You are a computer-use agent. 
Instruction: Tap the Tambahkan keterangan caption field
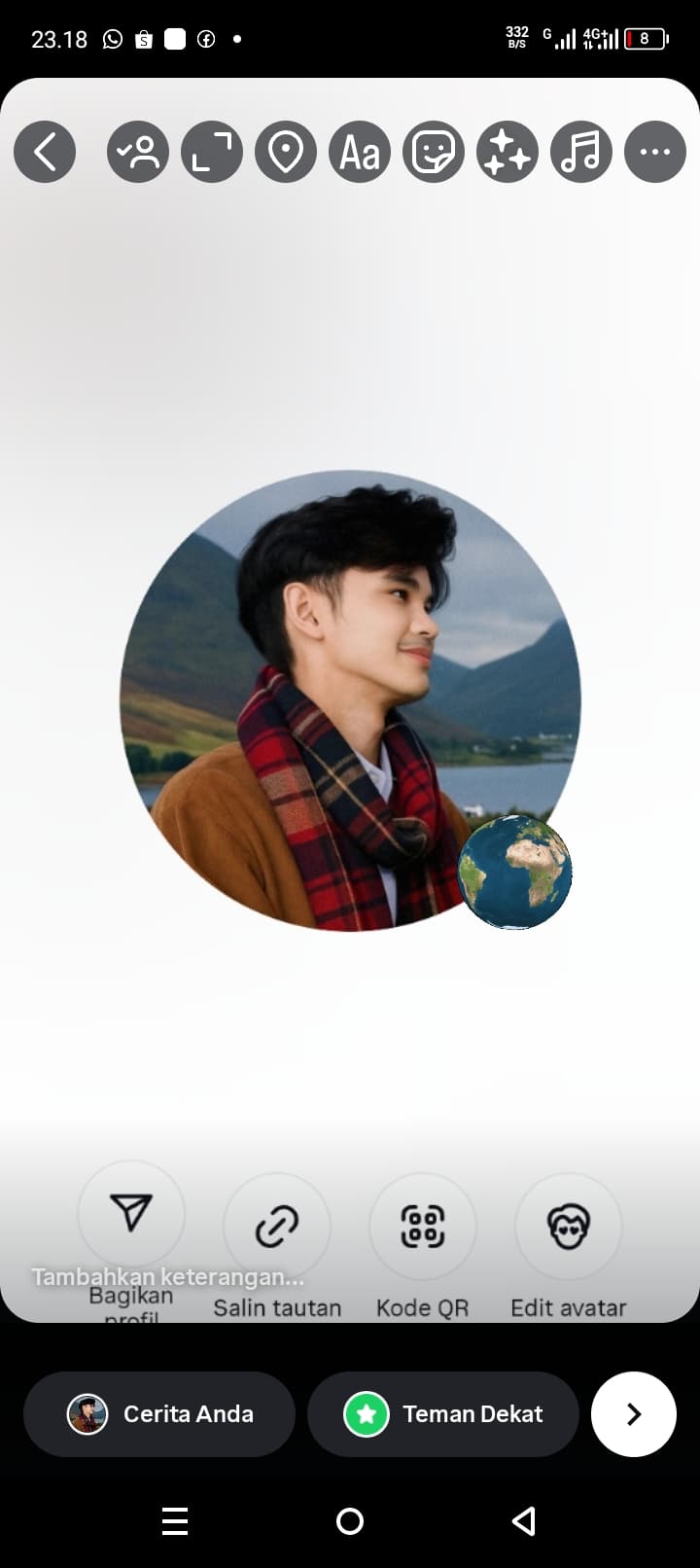(168, 1276)
